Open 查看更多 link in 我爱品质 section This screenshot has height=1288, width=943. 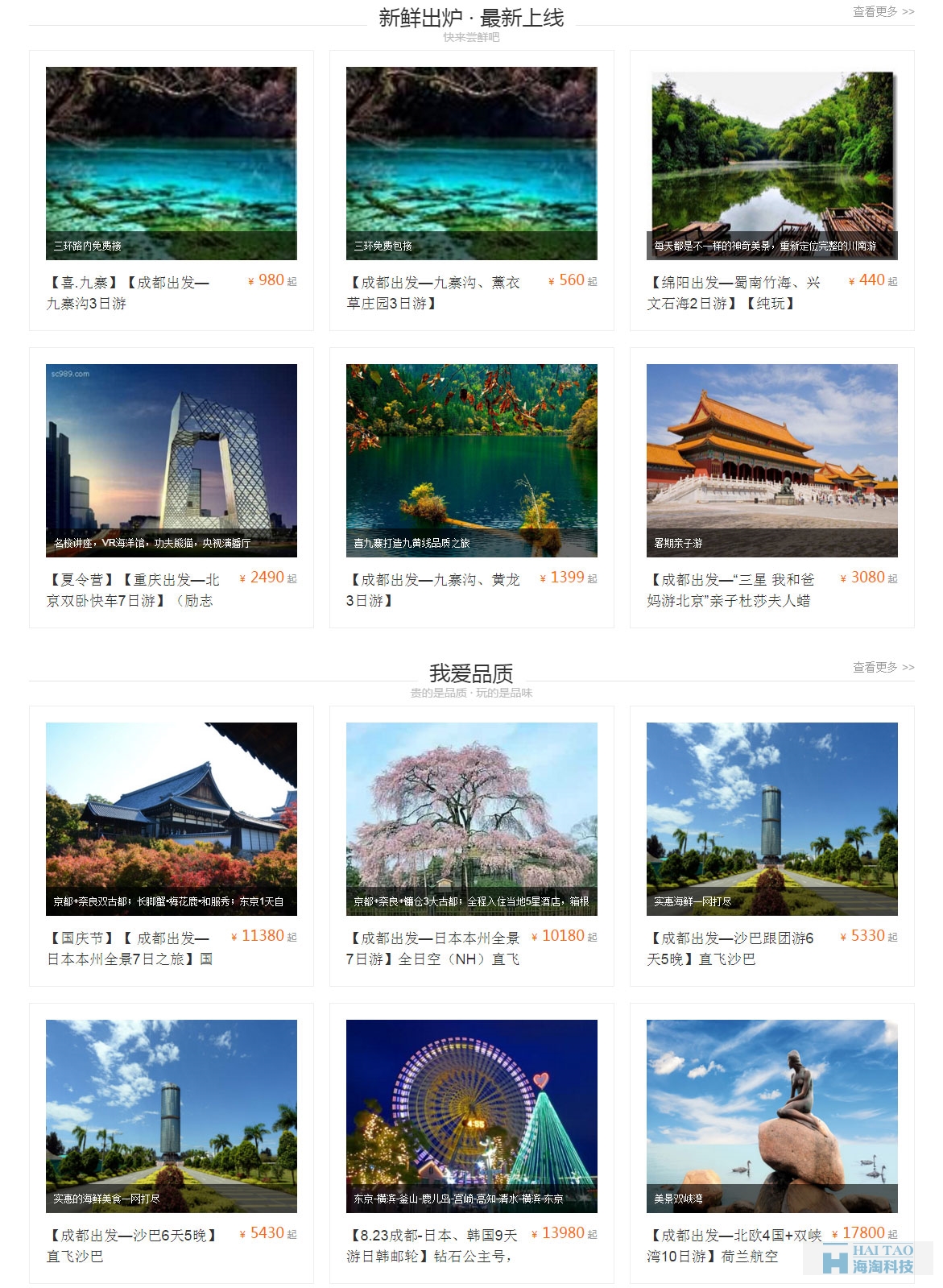tap(883, 667)
